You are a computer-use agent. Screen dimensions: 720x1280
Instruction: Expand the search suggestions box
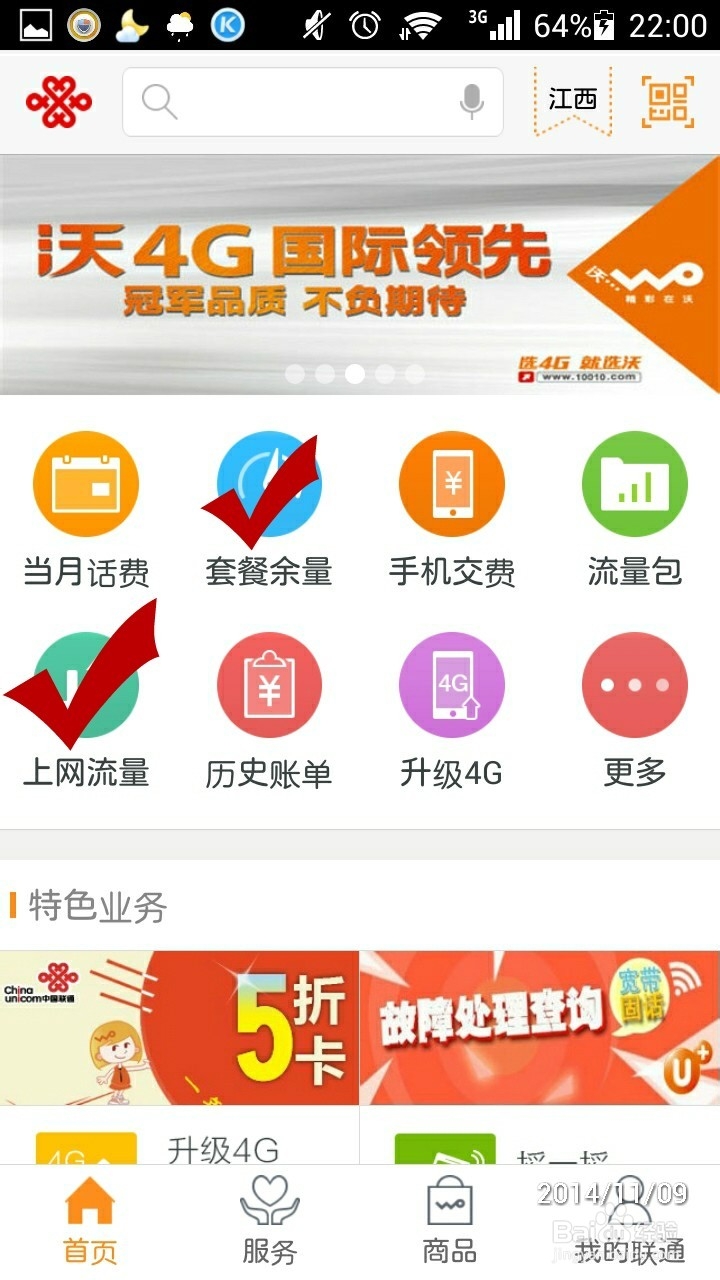point(300,100)
